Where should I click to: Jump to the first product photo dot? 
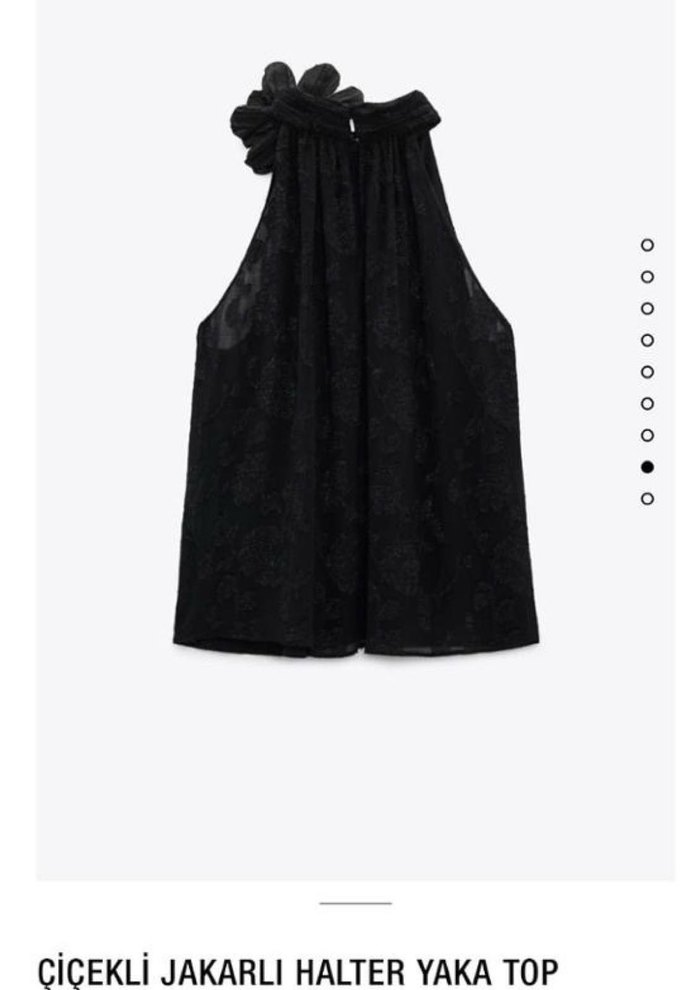click(647, 245)
